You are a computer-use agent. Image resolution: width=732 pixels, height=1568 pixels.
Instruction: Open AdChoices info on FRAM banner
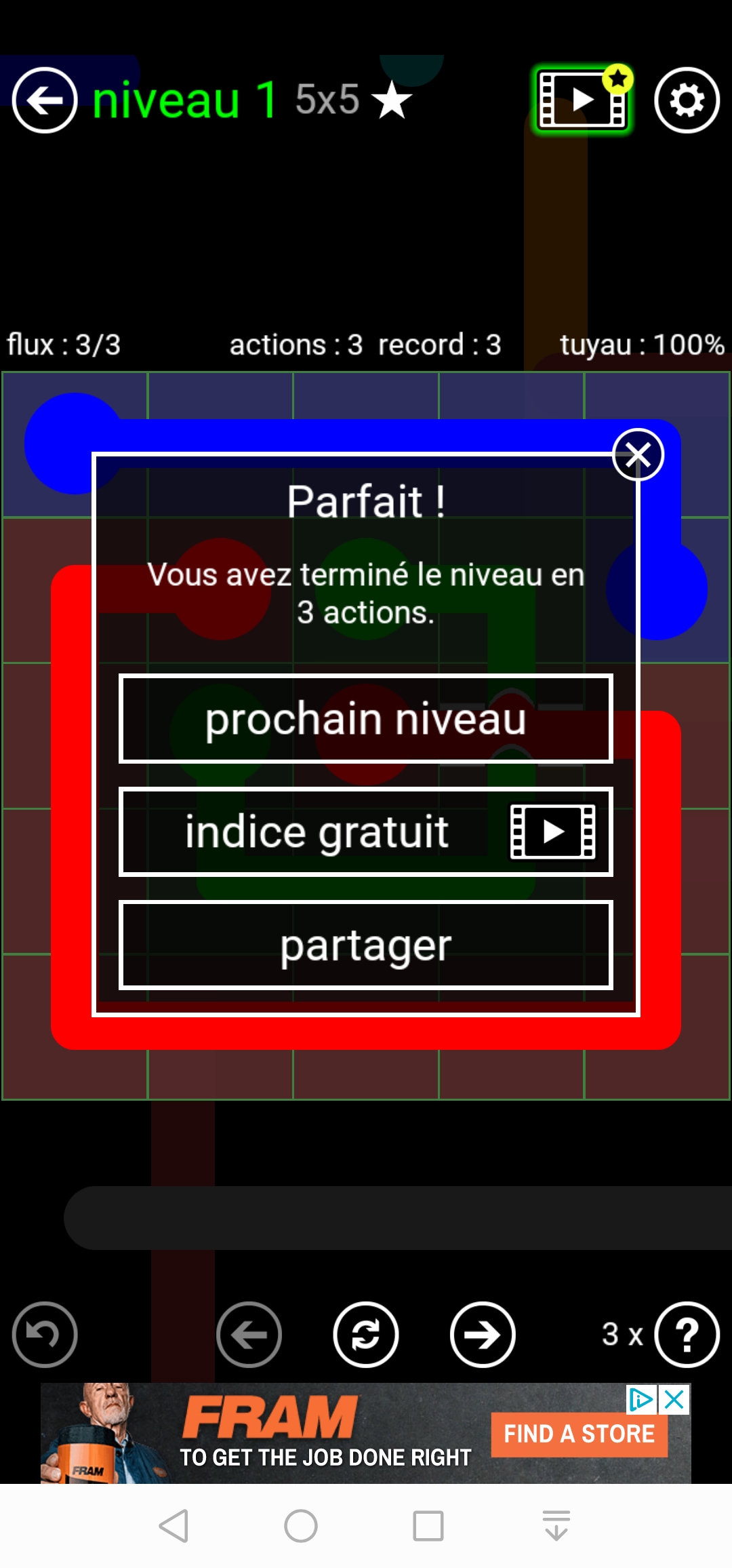(x=641, y=1400)
